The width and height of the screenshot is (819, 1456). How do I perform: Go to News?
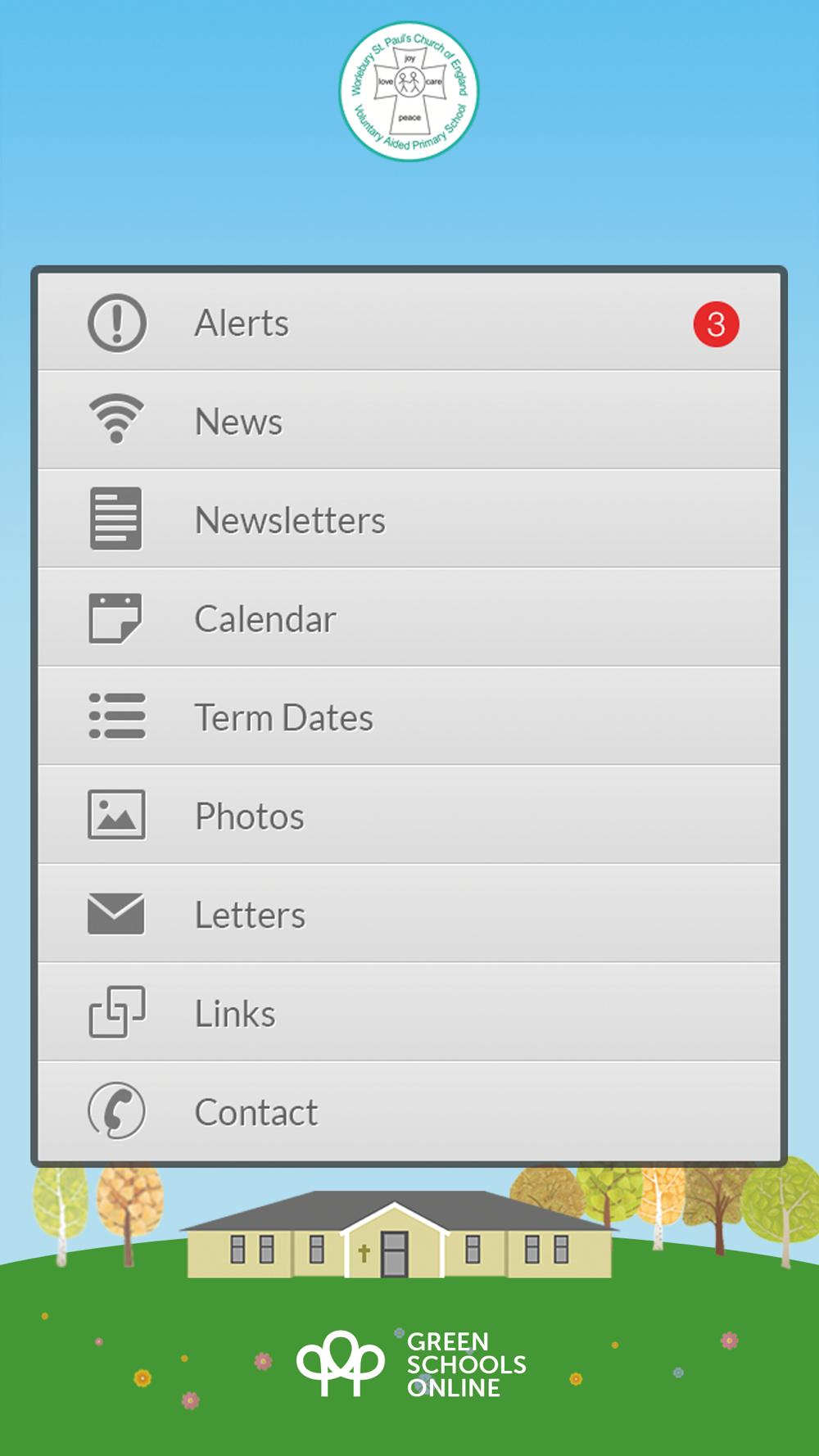coord(409,420)
